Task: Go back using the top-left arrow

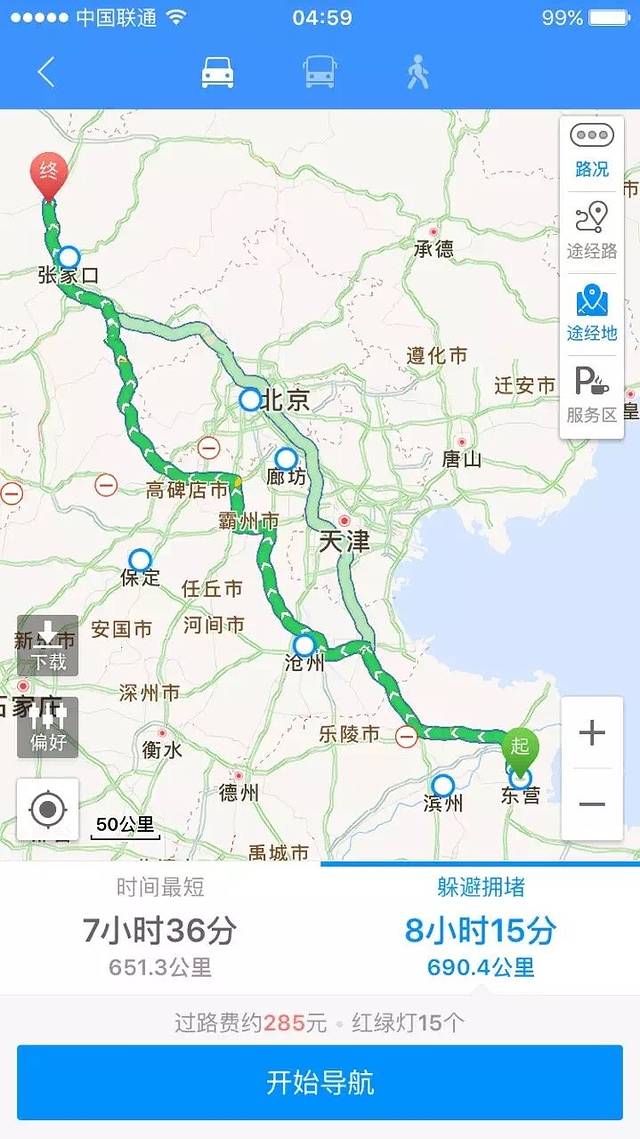Action: [46, 72]
